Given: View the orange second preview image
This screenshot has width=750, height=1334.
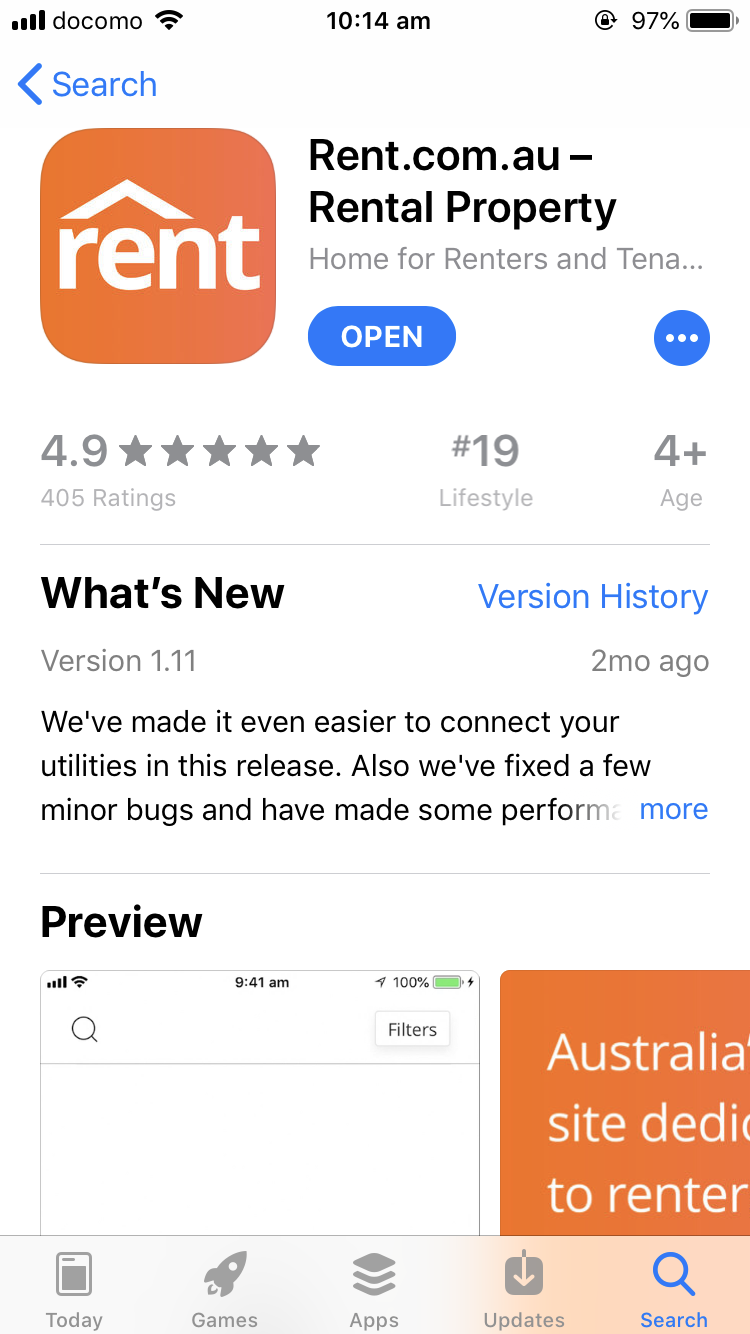Looking at the screenshot, I should pos(625,1102).
